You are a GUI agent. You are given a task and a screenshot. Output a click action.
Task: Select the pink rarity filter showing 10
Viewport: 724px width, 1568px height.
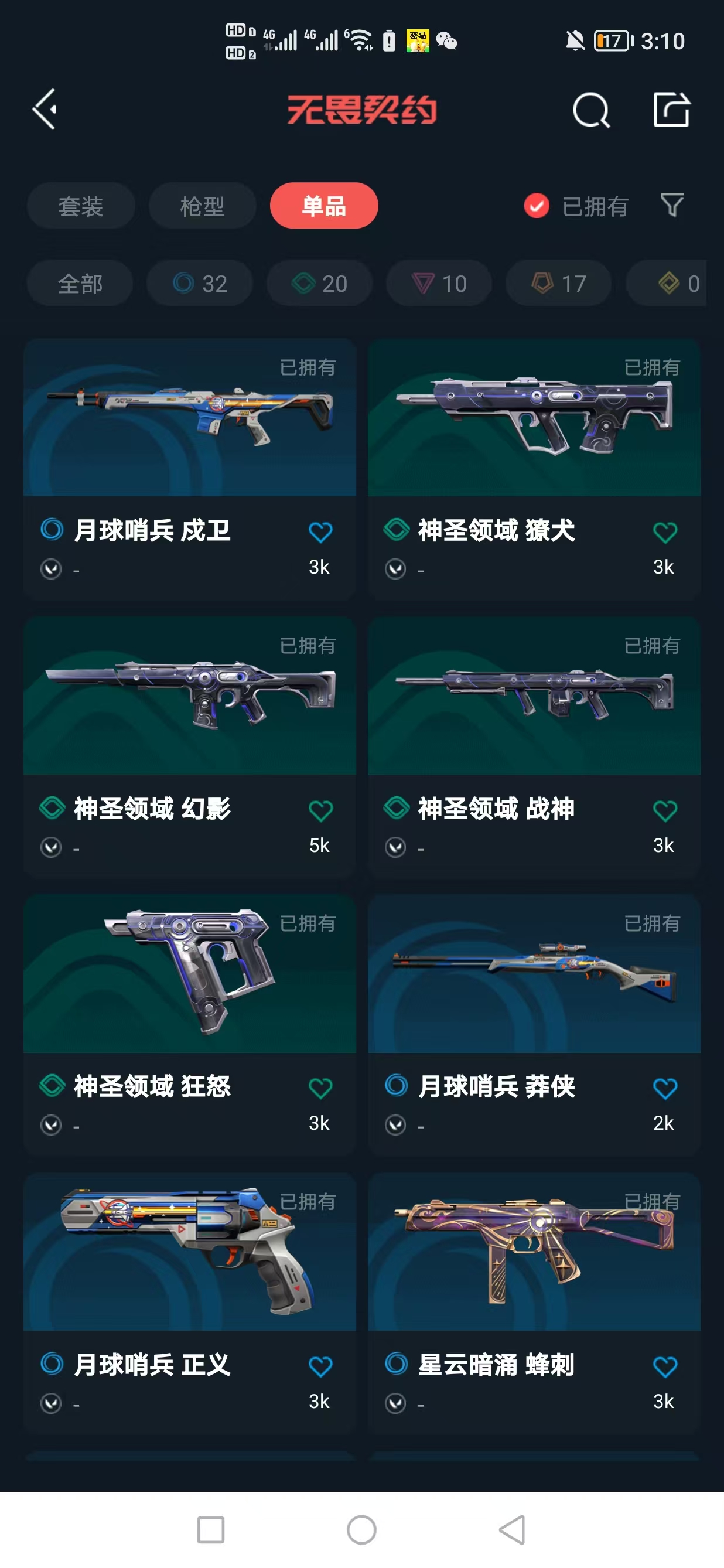point(438,283)
